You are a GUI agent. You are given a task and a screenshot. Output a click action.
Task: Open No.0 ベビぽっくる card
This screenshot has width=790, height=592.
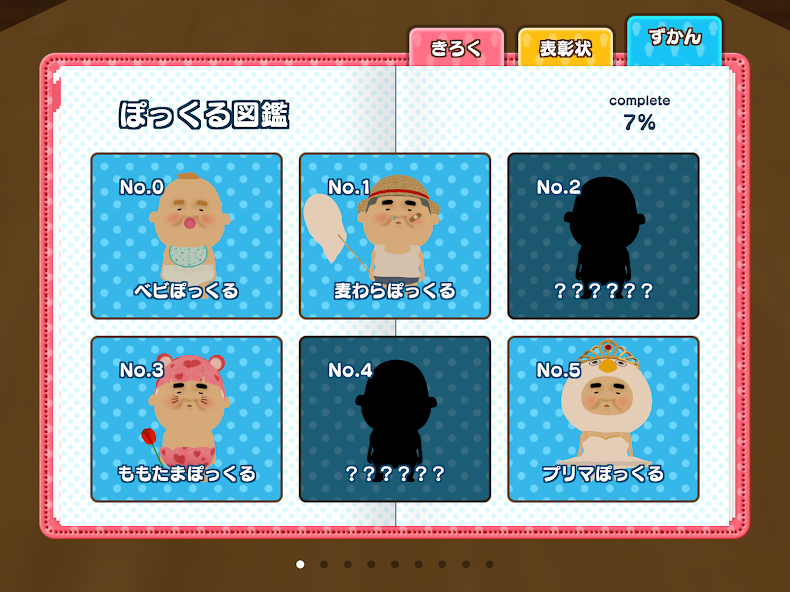(186, 236)
